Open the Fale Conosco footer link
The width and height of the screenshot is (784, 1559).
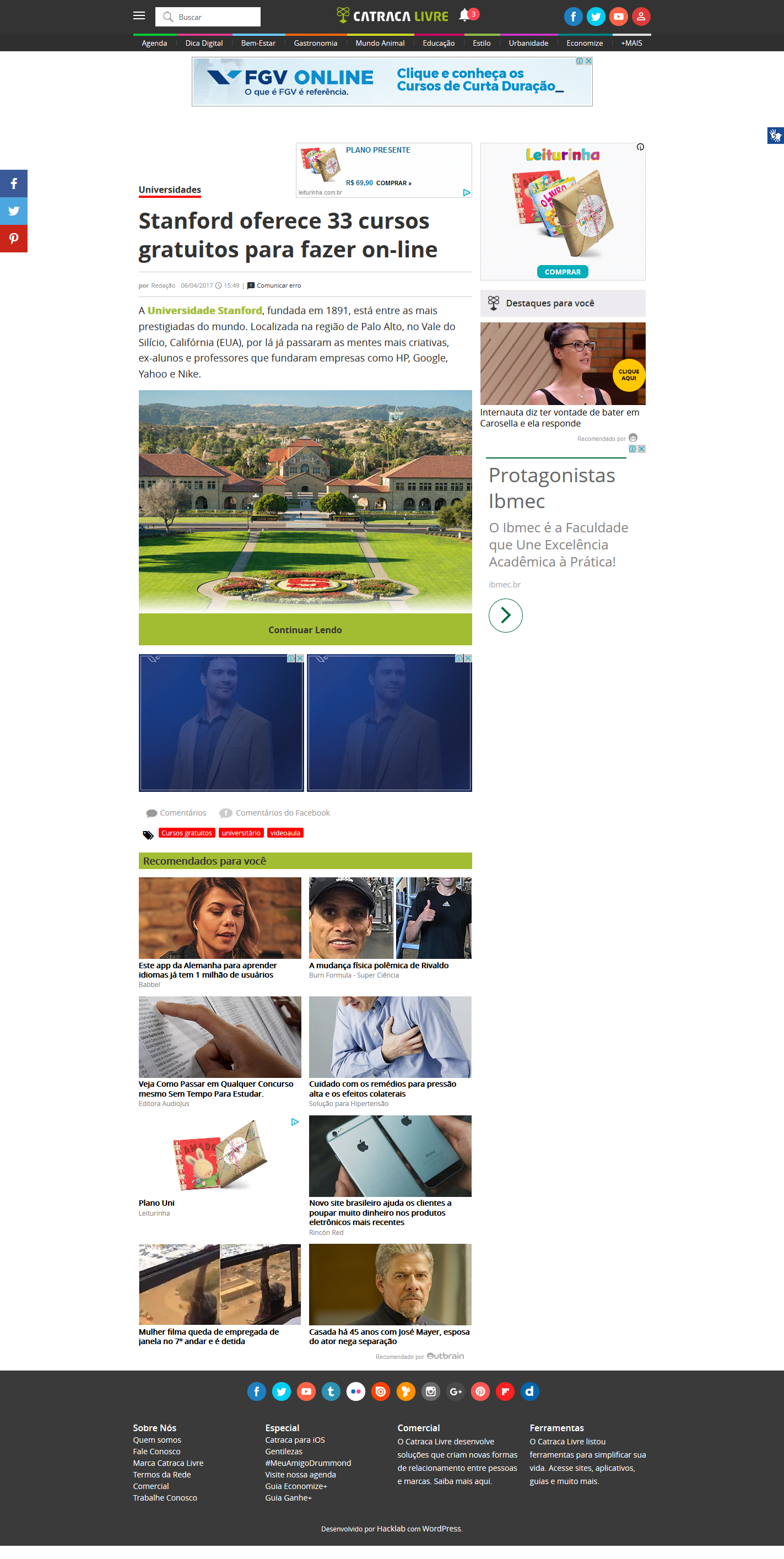pos(156,1452)
